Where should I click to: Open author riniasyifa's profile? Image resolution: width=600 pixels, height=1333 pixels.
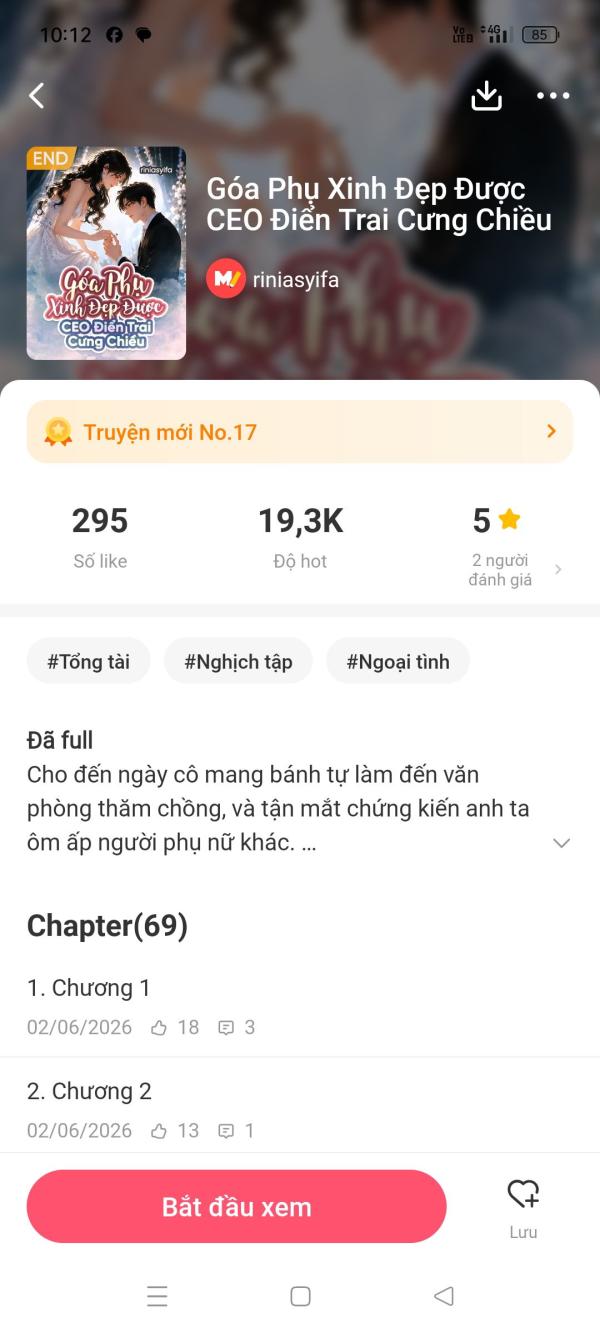[x=273, y=279]
